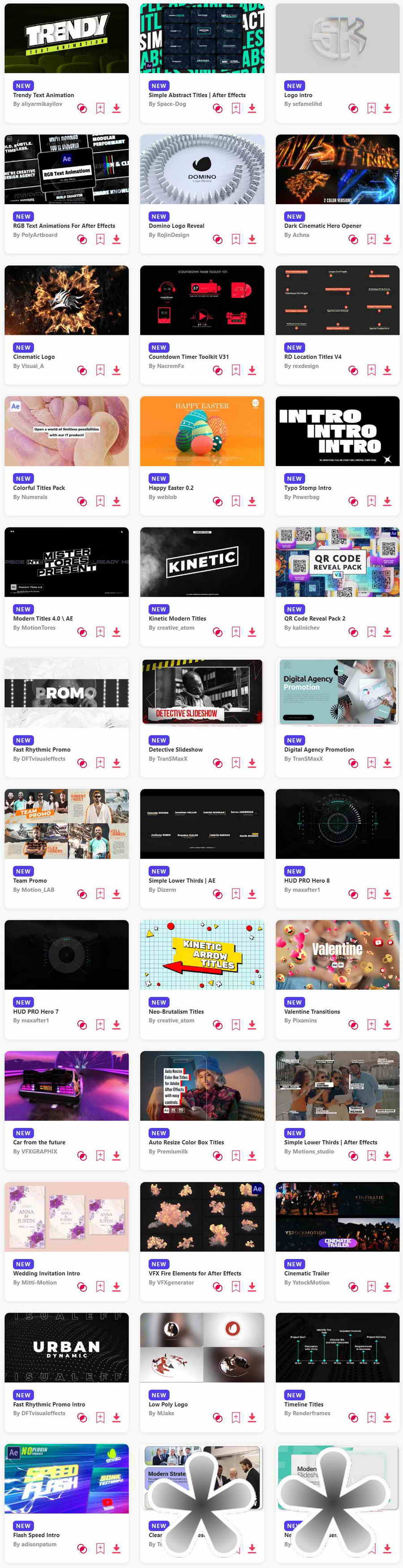Download Countdown Timer Toolkit V31
Image resolution: width=403 pixels, height=1568 pixels.
point(251,370)
